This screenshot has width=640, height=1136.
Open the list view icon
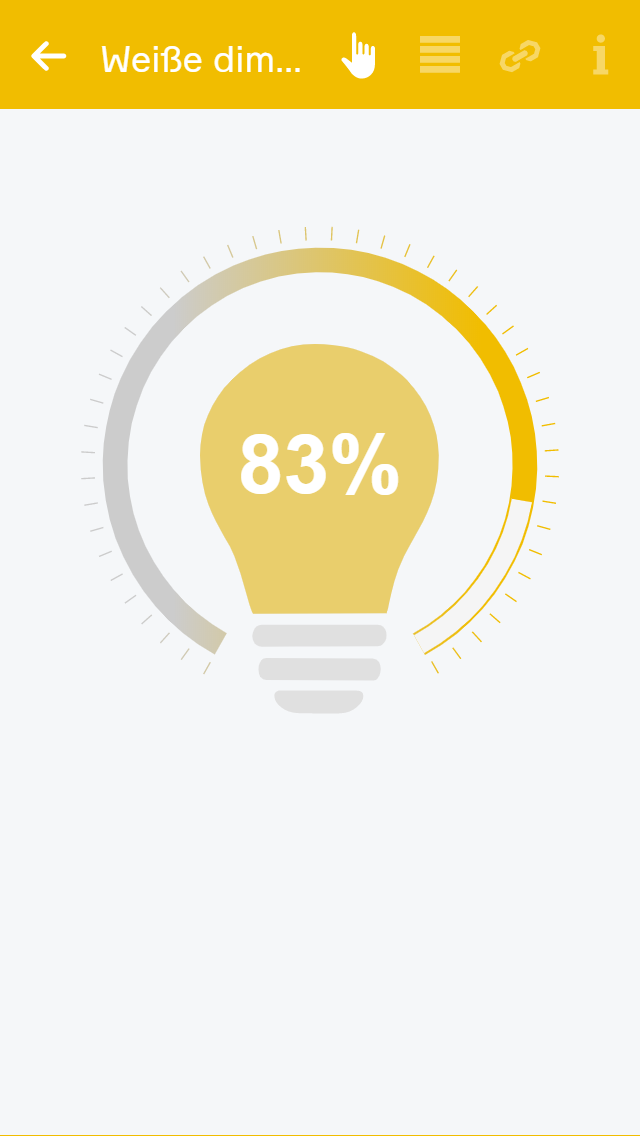point(440,56)
